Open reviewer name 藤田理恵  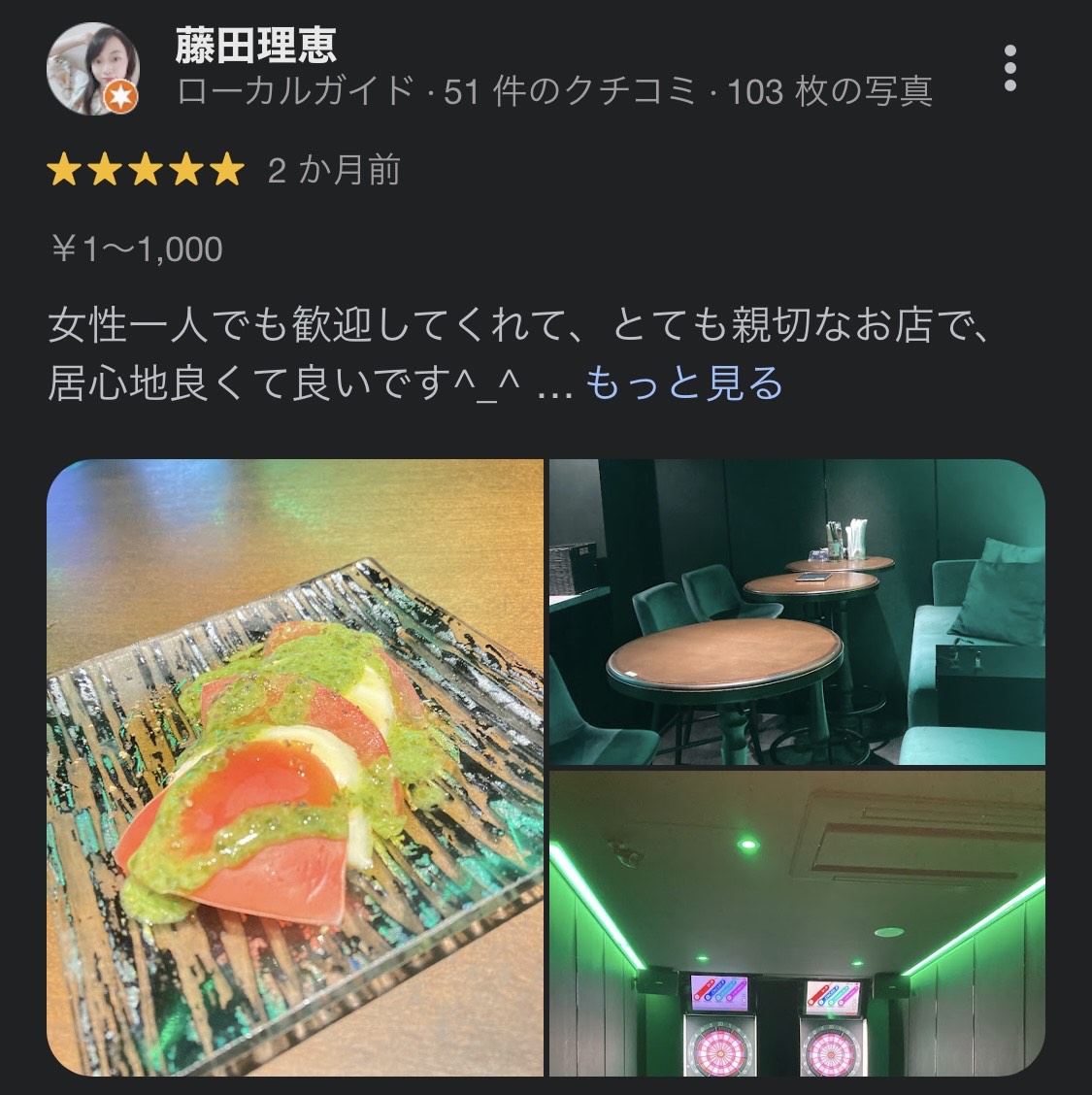256,44
